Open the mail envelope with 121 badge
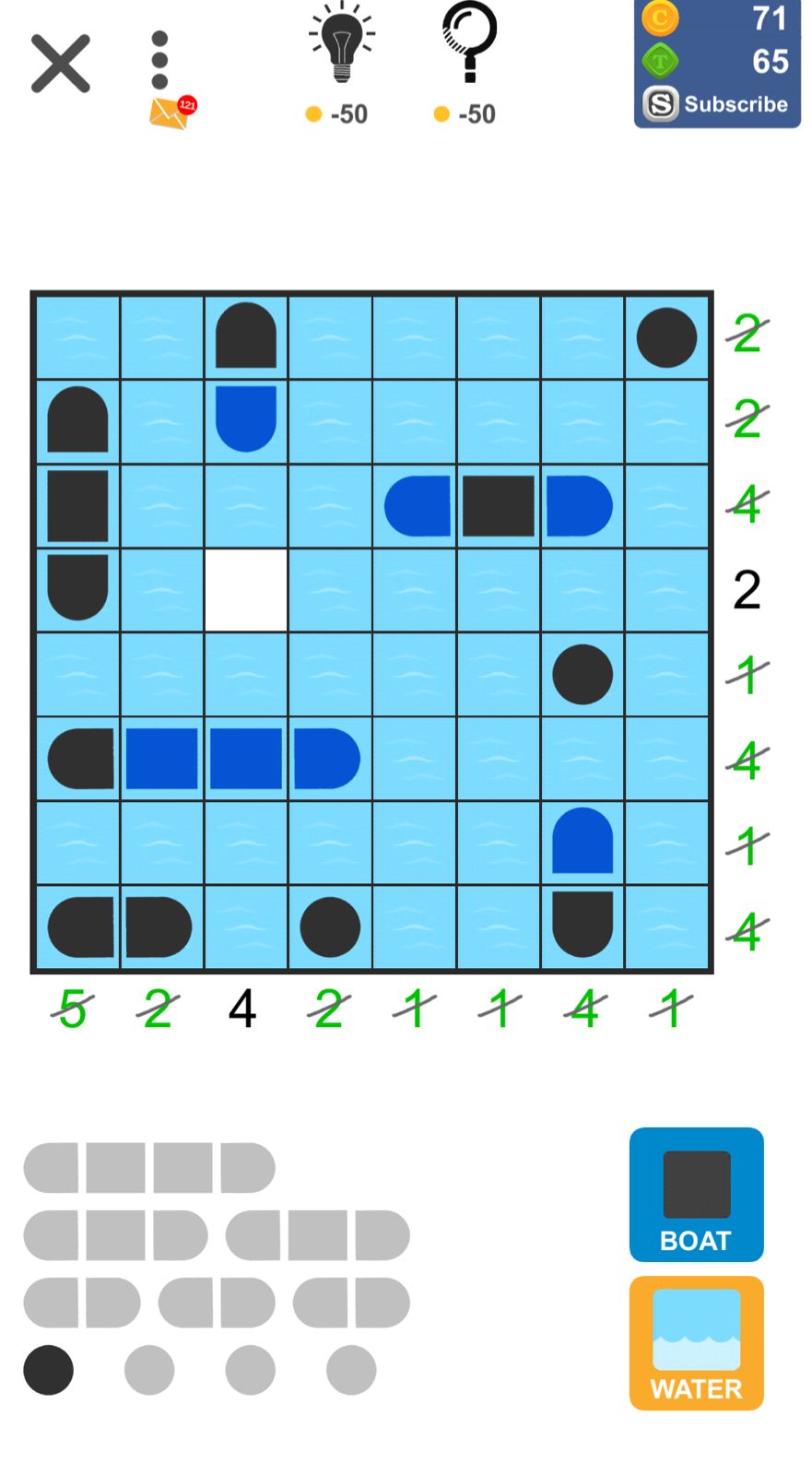 pos(171,112)
